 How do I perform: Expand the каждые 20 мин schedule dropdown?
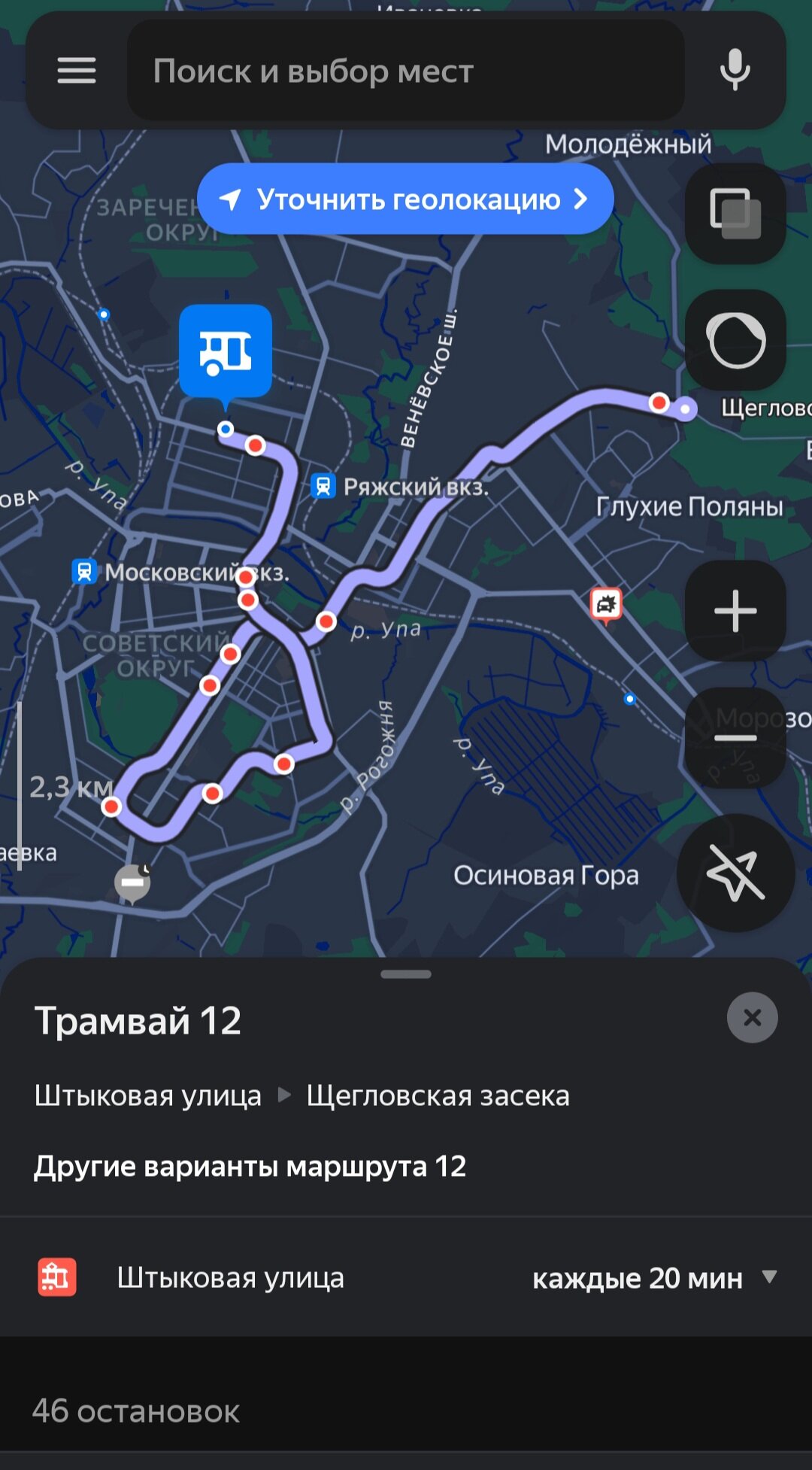point(768,1277)
